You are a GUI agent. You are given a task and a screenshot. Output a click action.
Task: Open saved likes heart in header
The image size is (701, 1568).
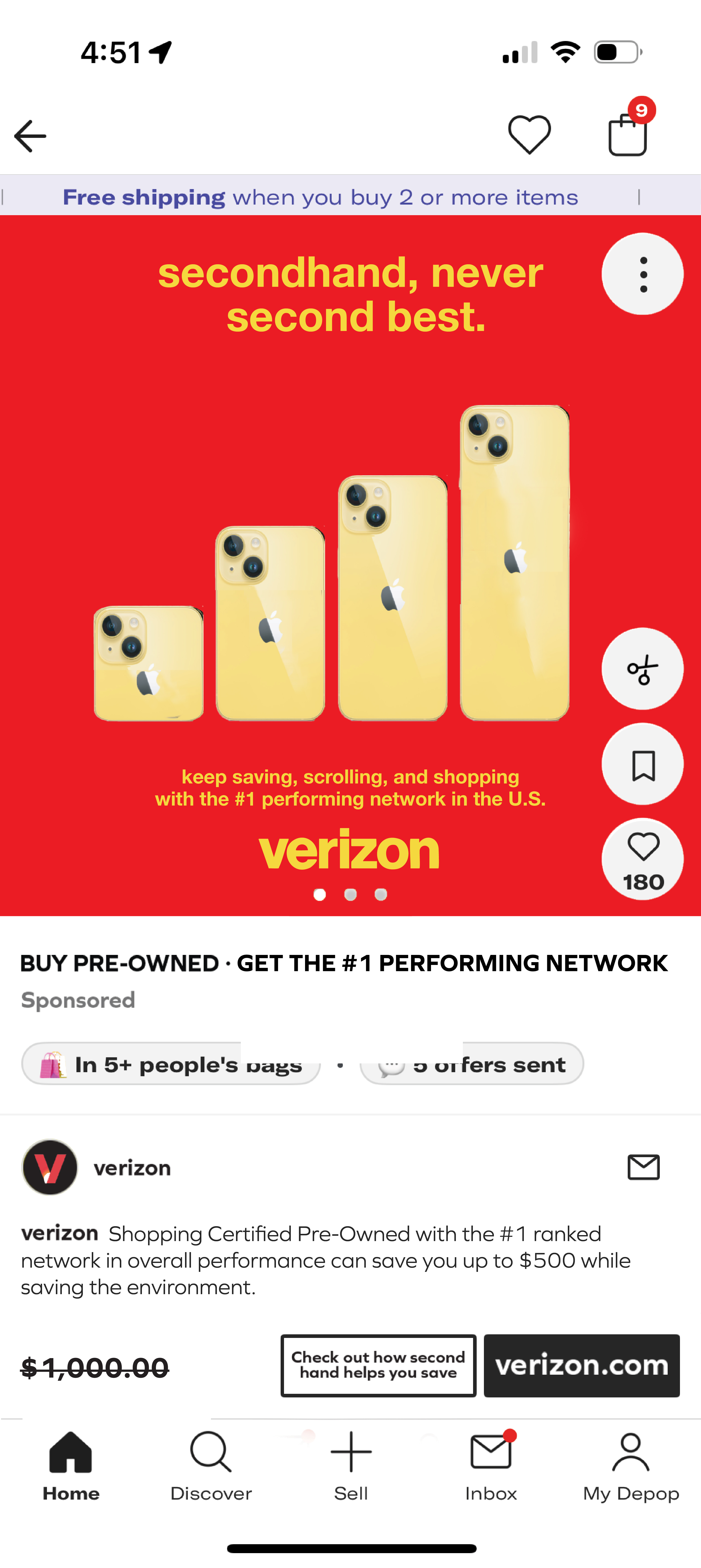tap(529, 134)
